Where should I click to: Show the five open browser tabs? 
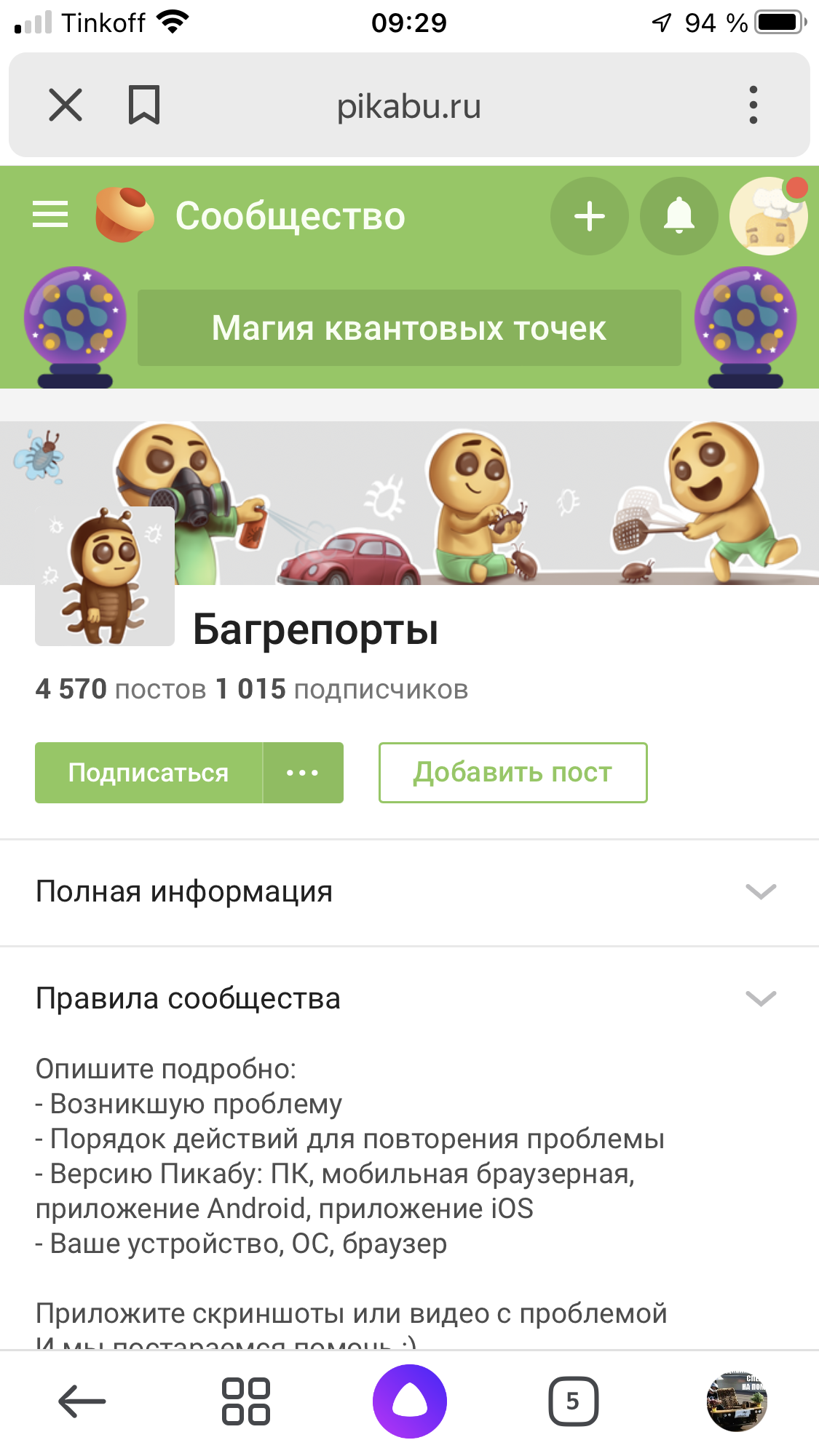coord(573,1401)
